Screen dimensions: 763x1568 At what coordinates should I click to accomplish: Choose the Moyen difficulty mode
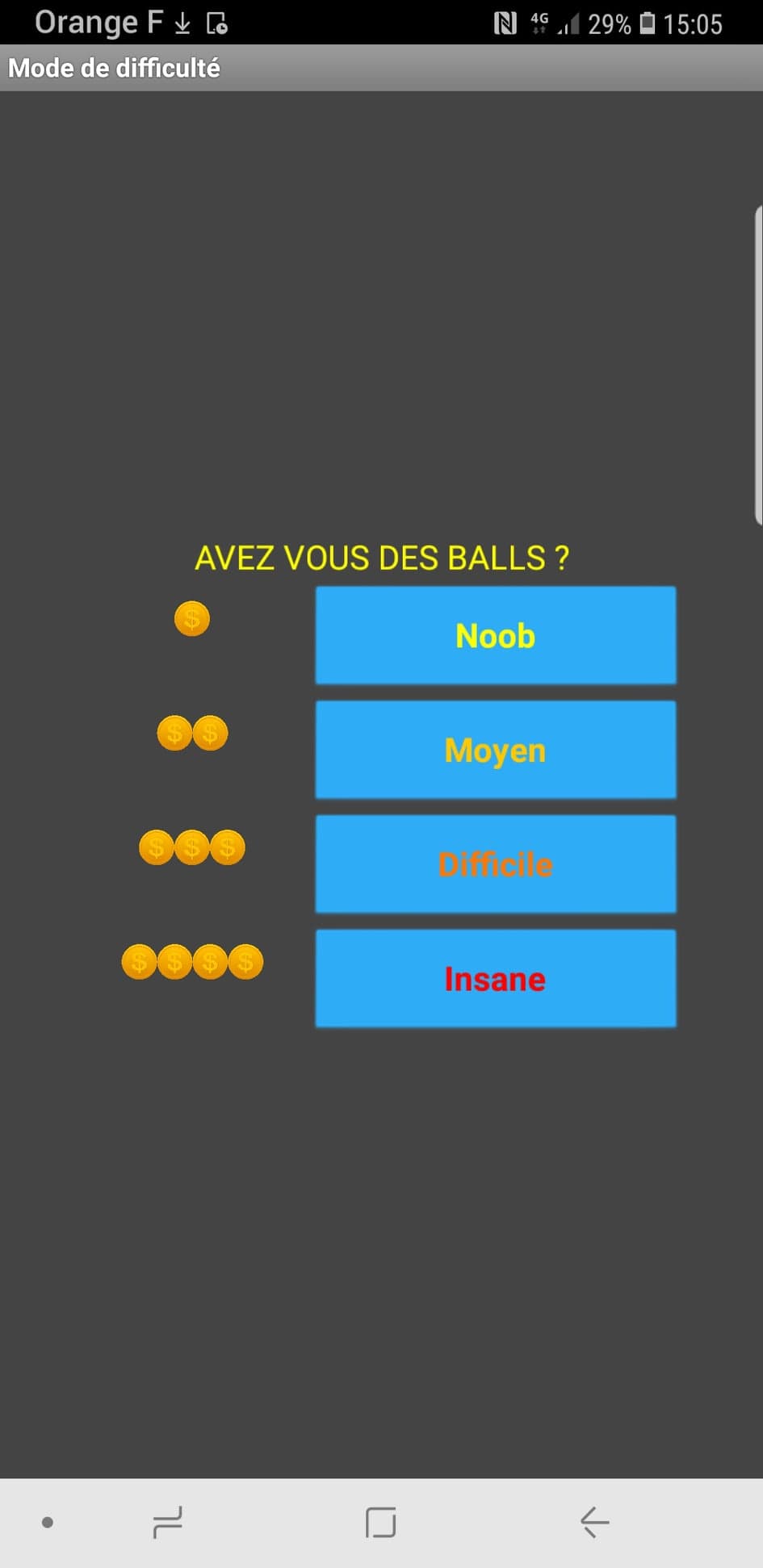point(495,750)
